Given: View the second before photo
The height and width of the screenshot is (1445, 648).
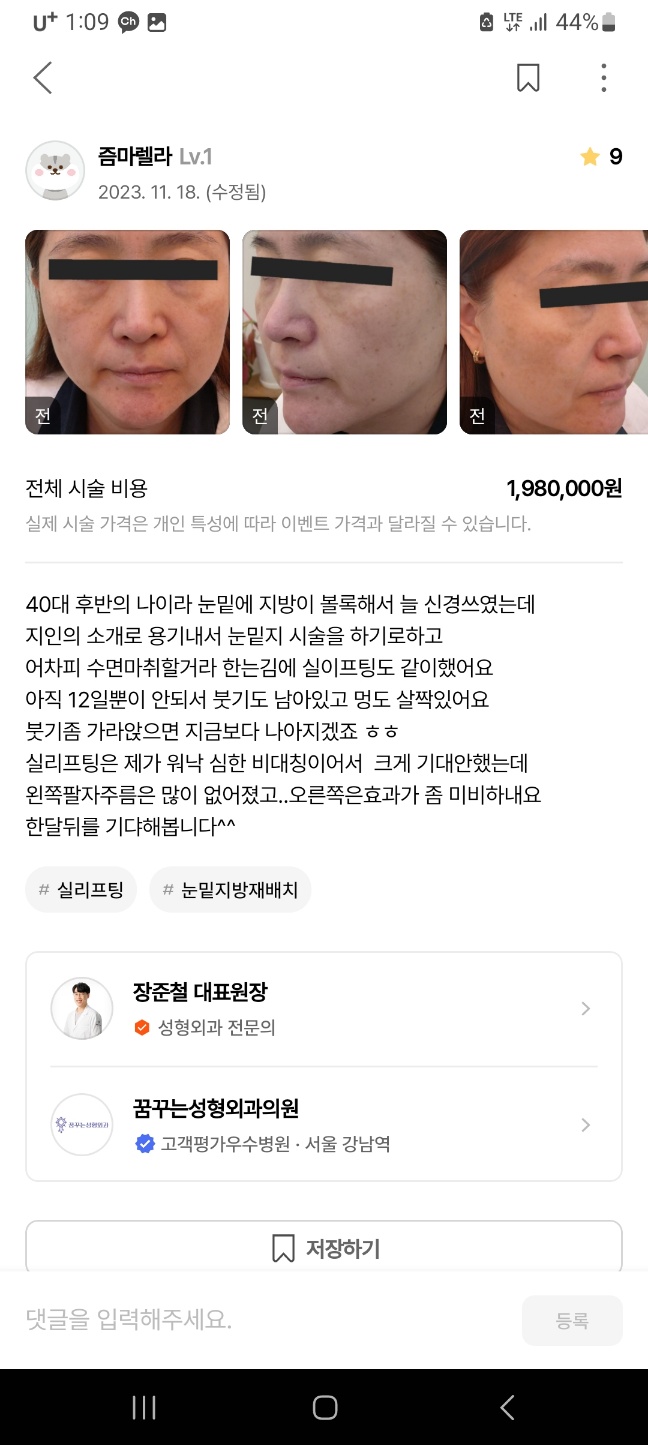Looking at the screenshot, I should [x=344, y=332].
